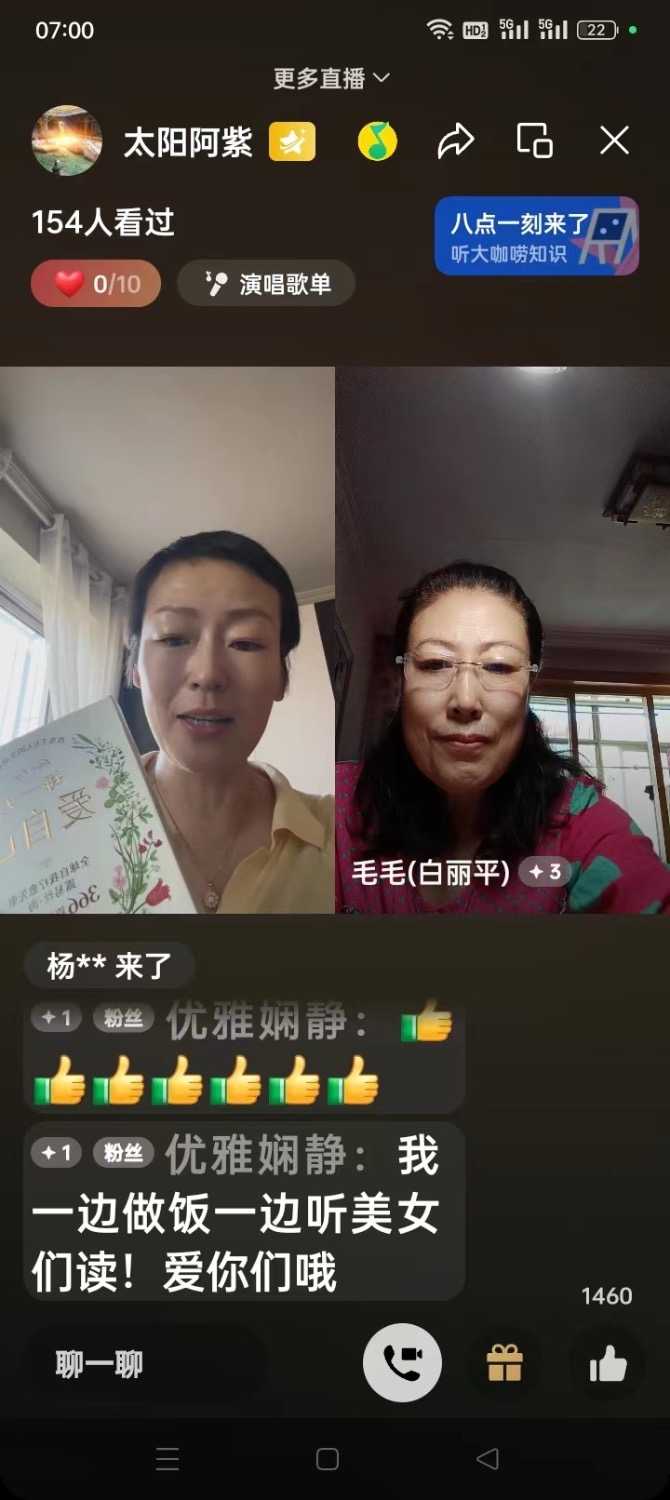
Task: Open recent apps from navigation bar
Action: tap(168, 1459)
